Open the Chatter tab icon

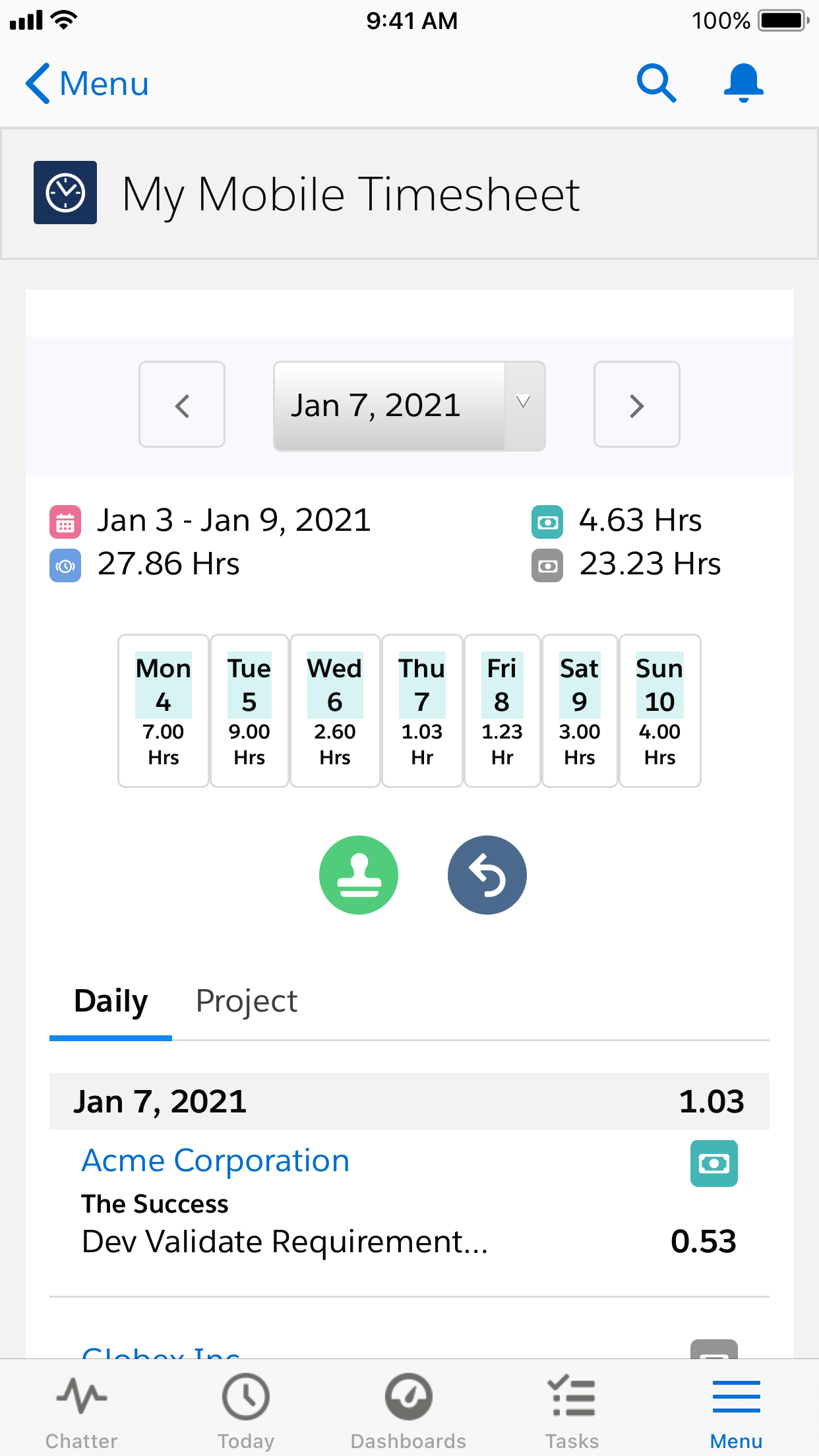pos(80,1396)
